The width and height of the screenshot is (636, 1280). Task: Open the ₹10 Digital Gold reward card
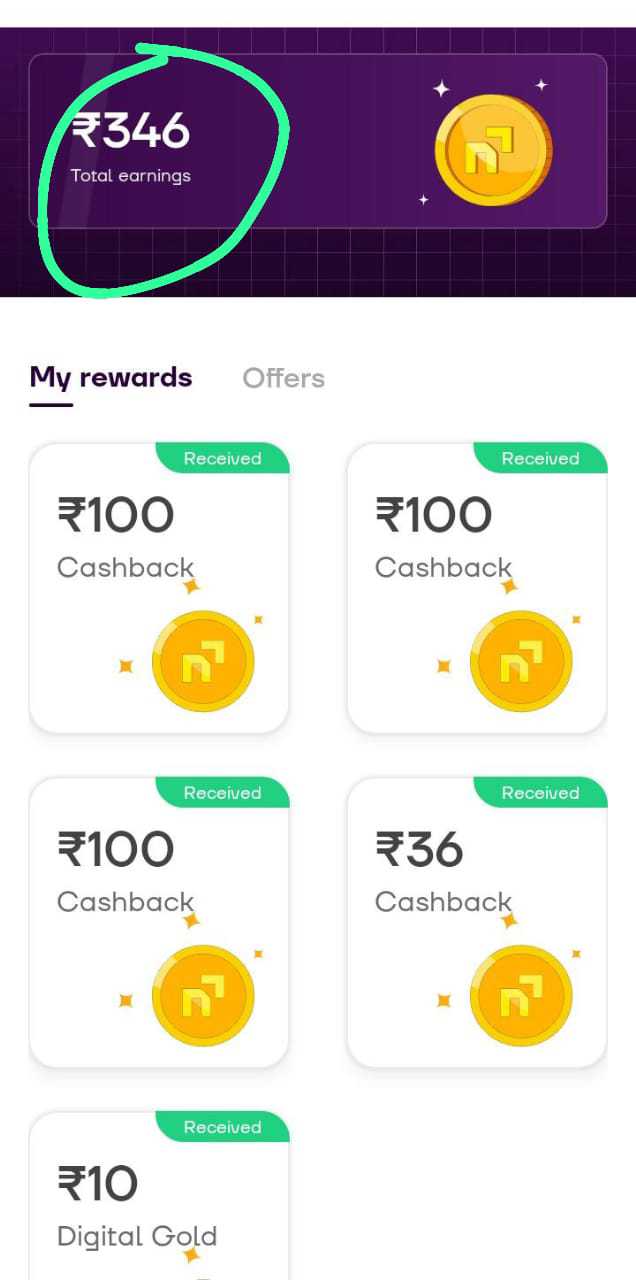coord(159,1195)
